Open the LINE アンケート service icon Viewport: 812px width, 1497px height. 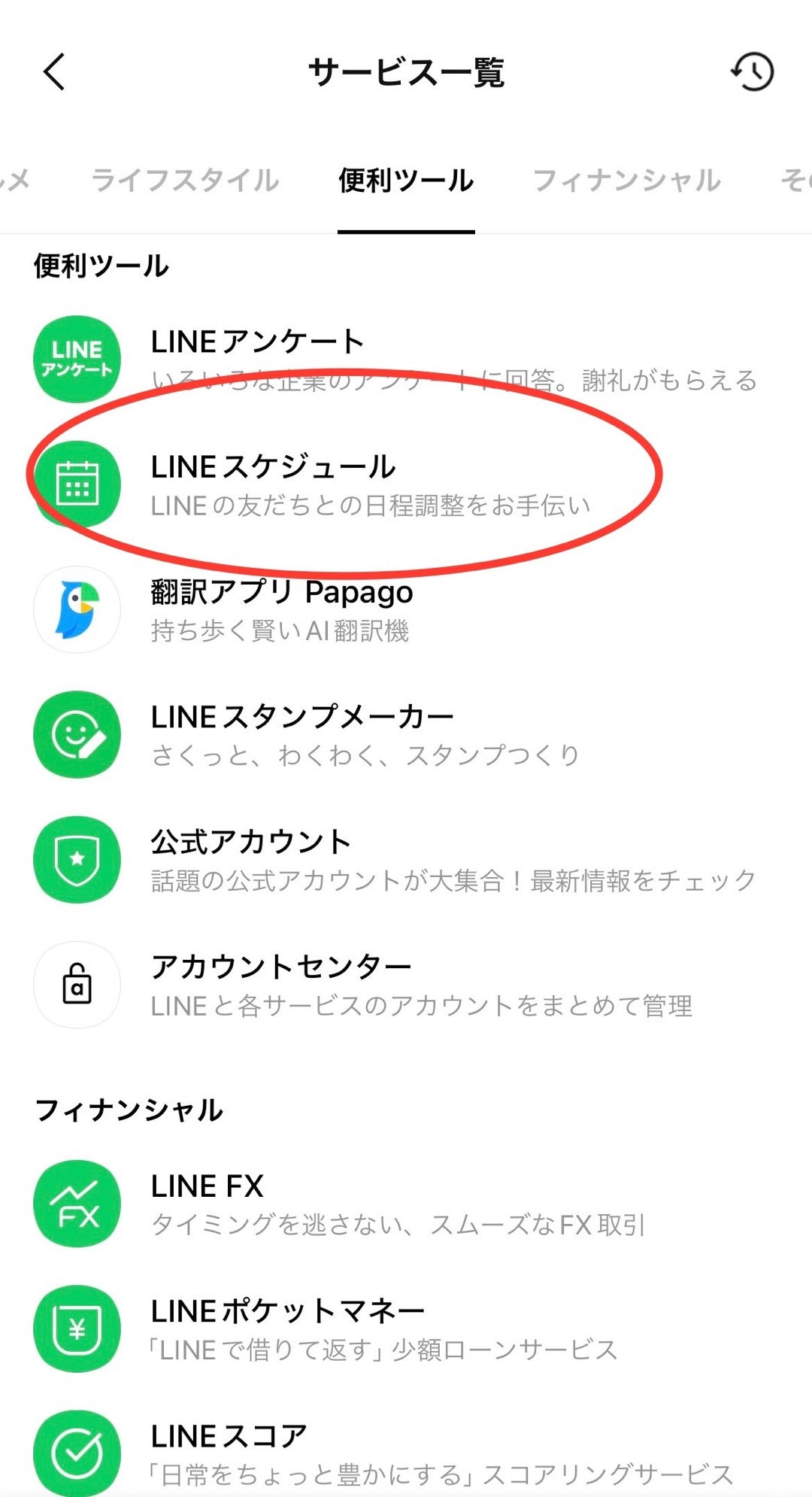tap(76, 360)
